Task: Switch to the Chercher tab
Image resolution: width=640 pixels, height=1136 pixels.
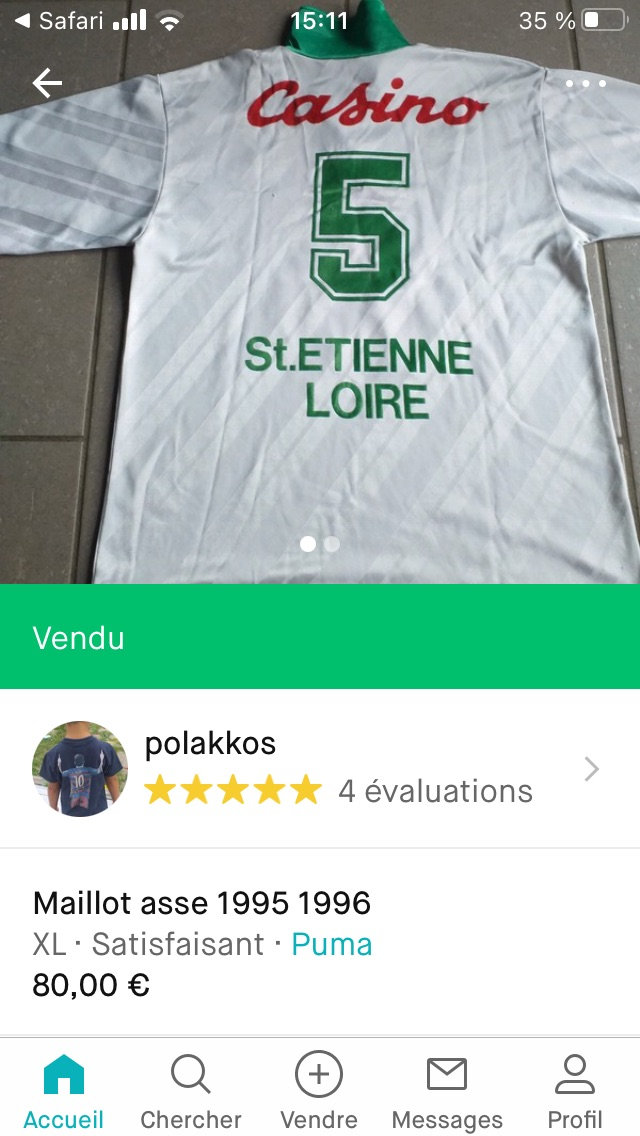Action: coord(190,1092)
